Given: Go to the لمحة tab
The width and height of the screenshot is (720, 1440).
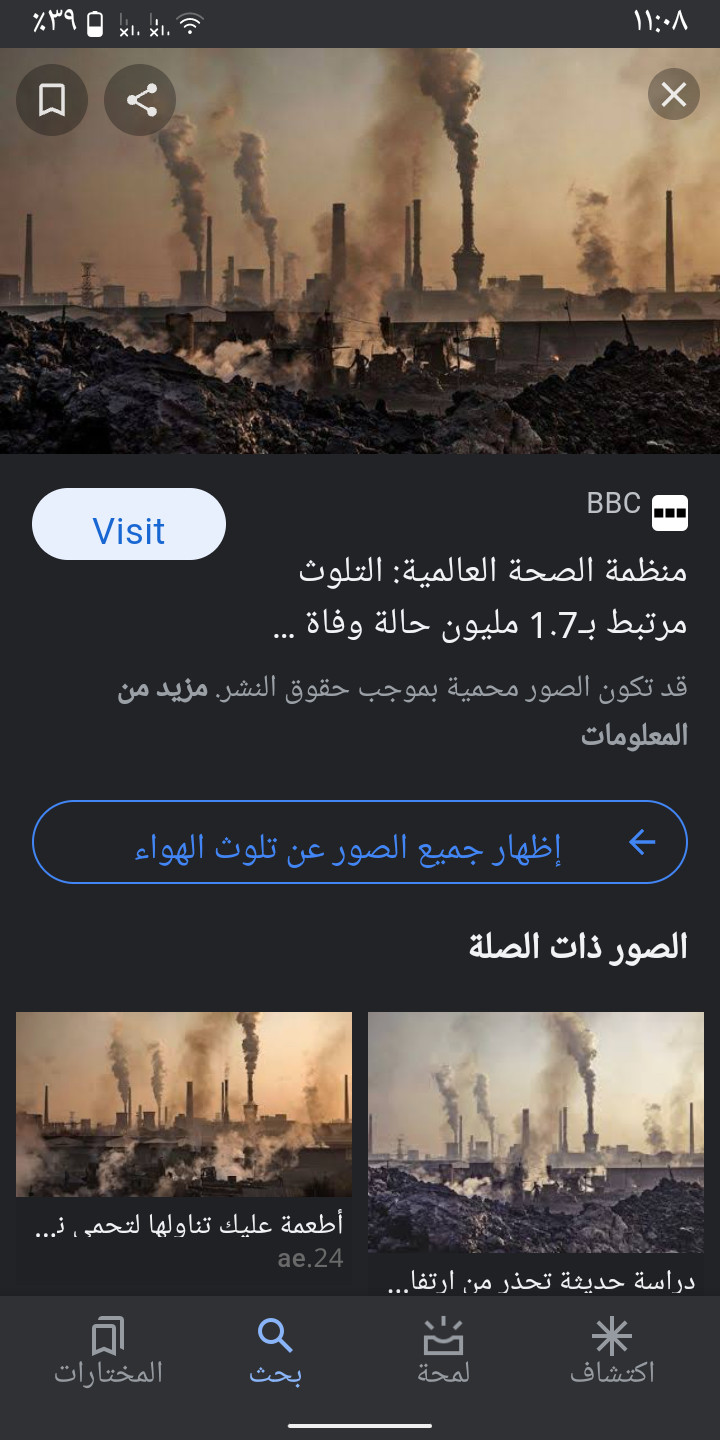Looking at the screenshot, I should pos(443,1350).
